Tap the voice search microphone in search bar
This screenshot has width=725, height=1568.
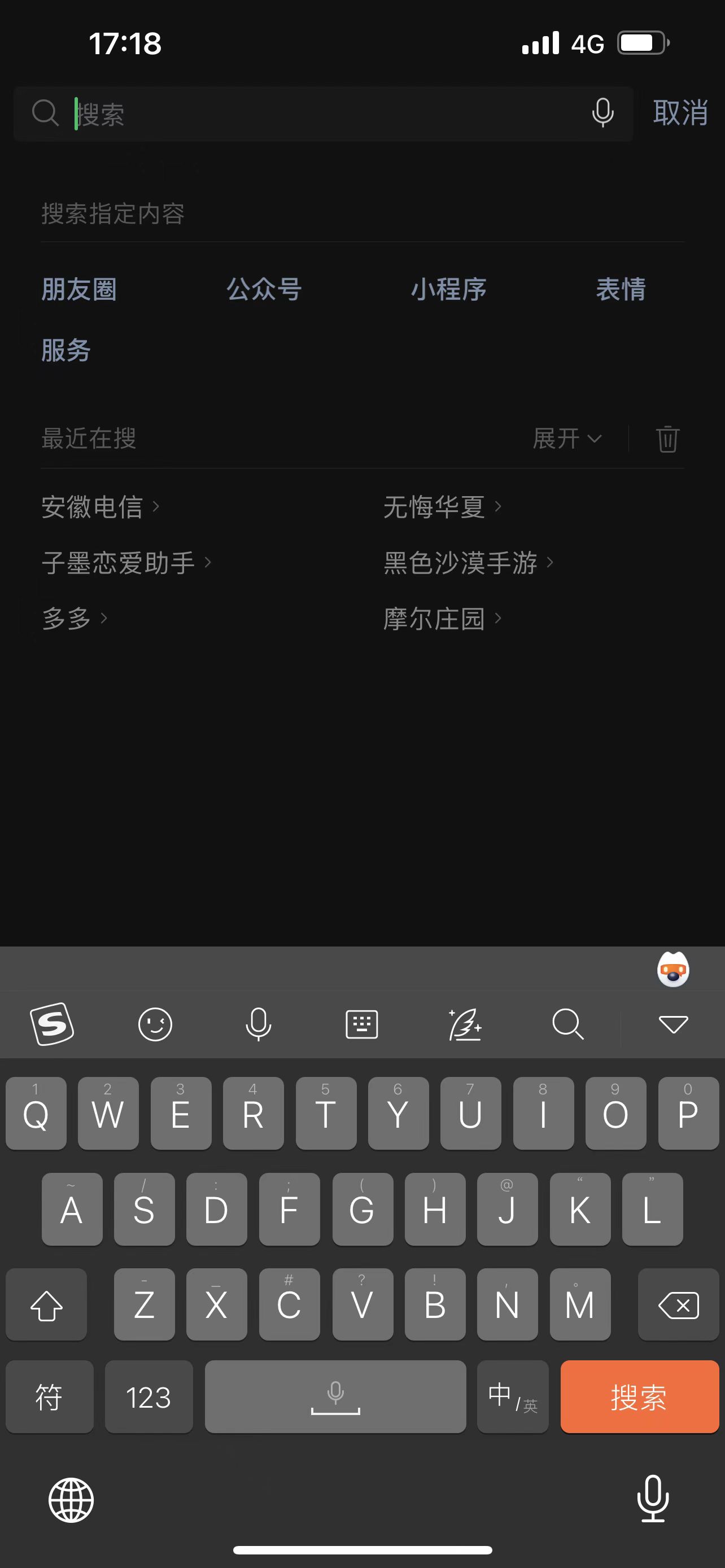point(601,113)
